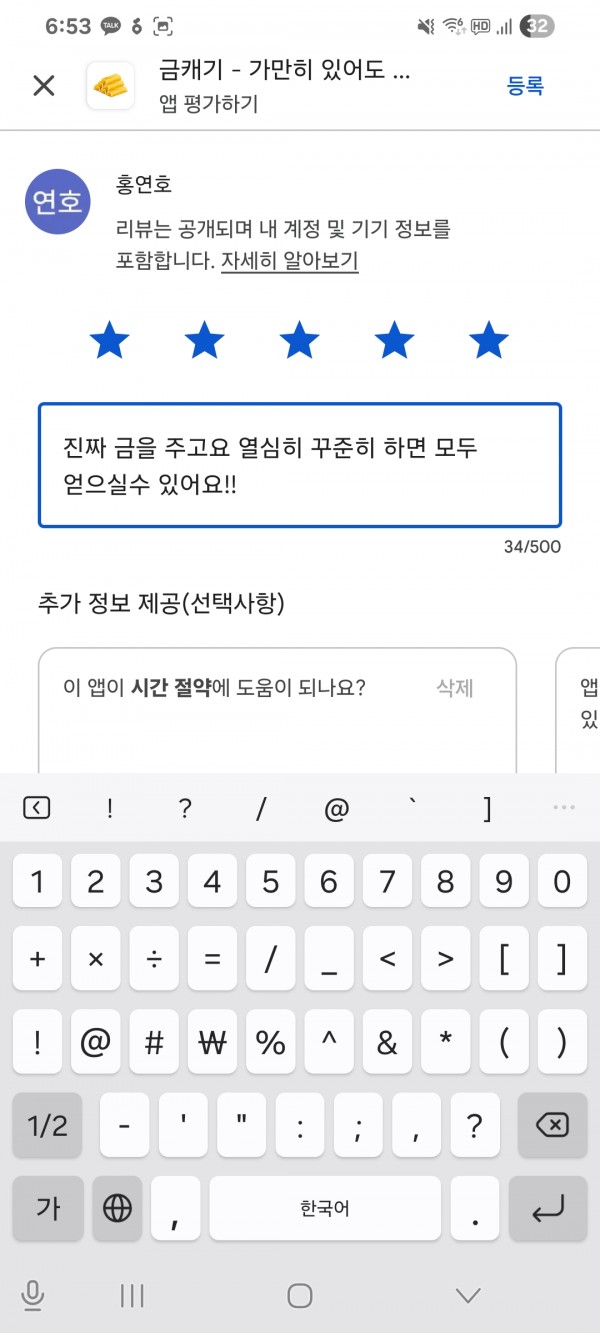Tap the microphone voice input icon

[33, 1296]
